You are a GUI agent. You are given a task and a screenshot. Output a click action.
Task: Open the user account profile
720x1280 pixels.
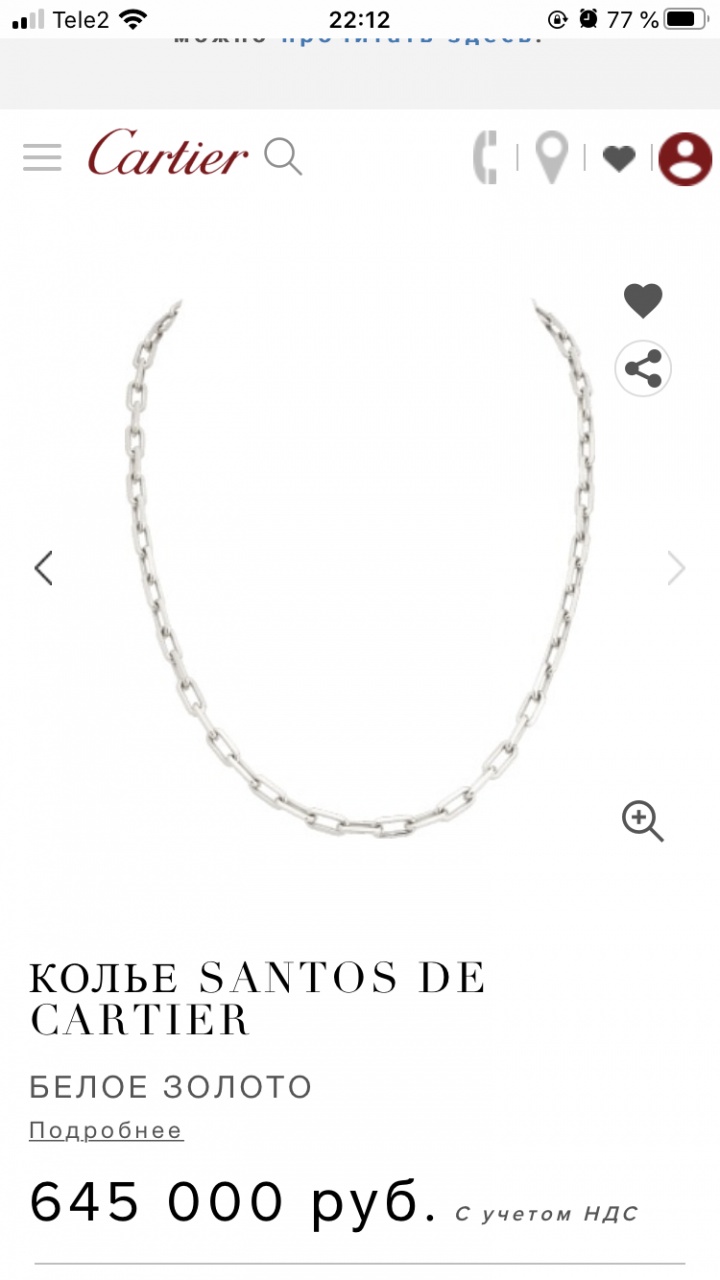click(685, 158)
